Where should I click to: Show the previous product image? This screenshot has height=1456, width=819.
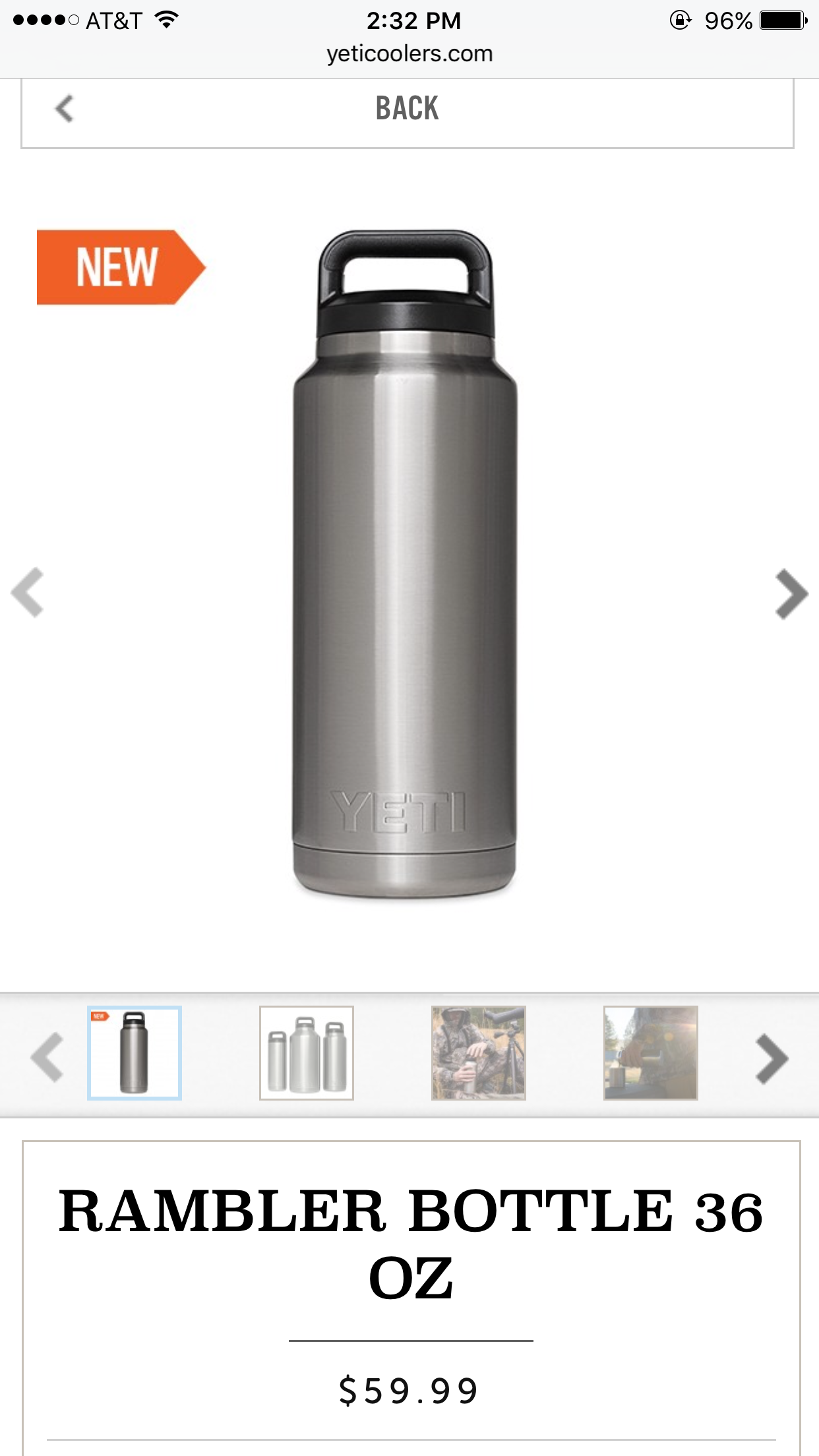point(28,592)
